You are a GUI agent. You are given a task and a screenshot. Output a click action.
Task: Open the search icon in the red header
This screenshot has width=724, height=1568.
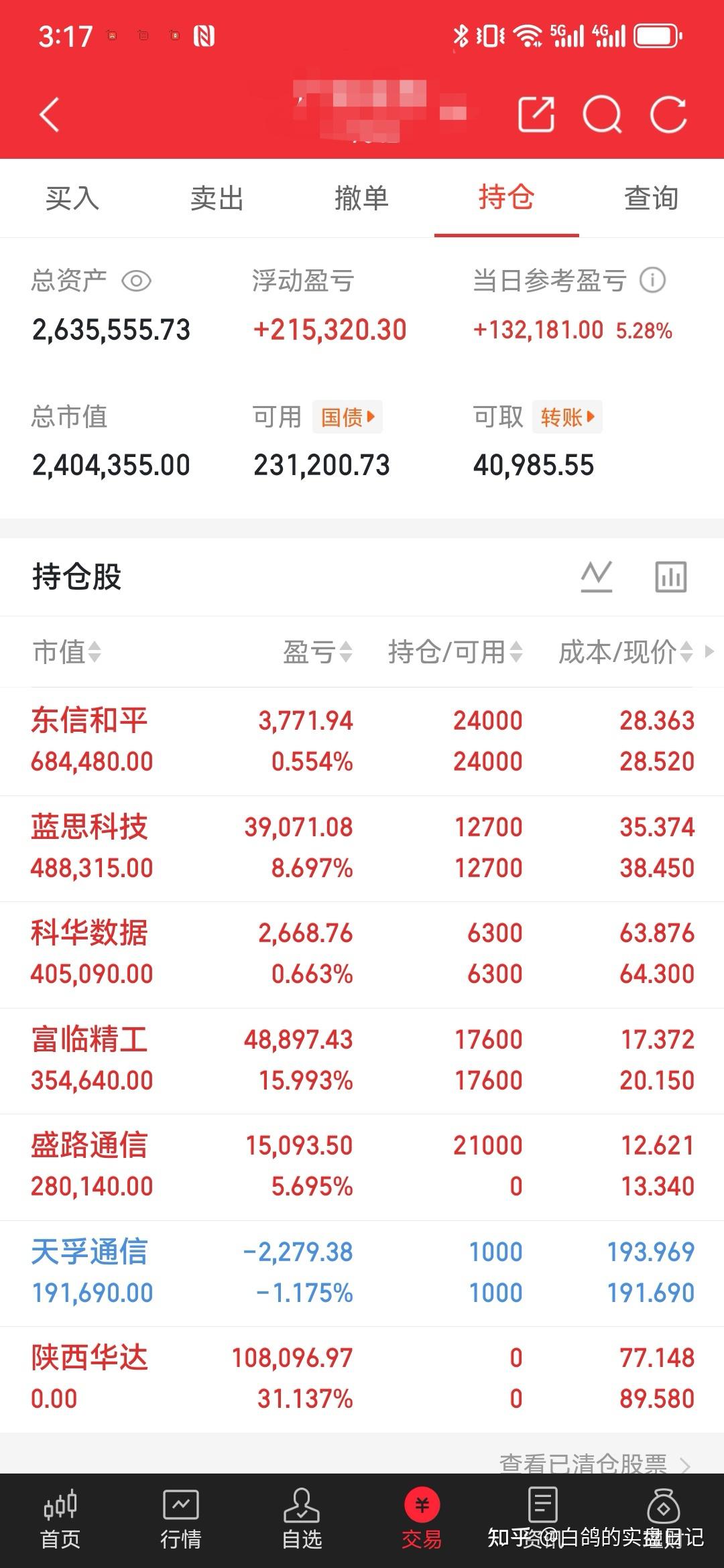pyautogui.click(x=603, y=114)
